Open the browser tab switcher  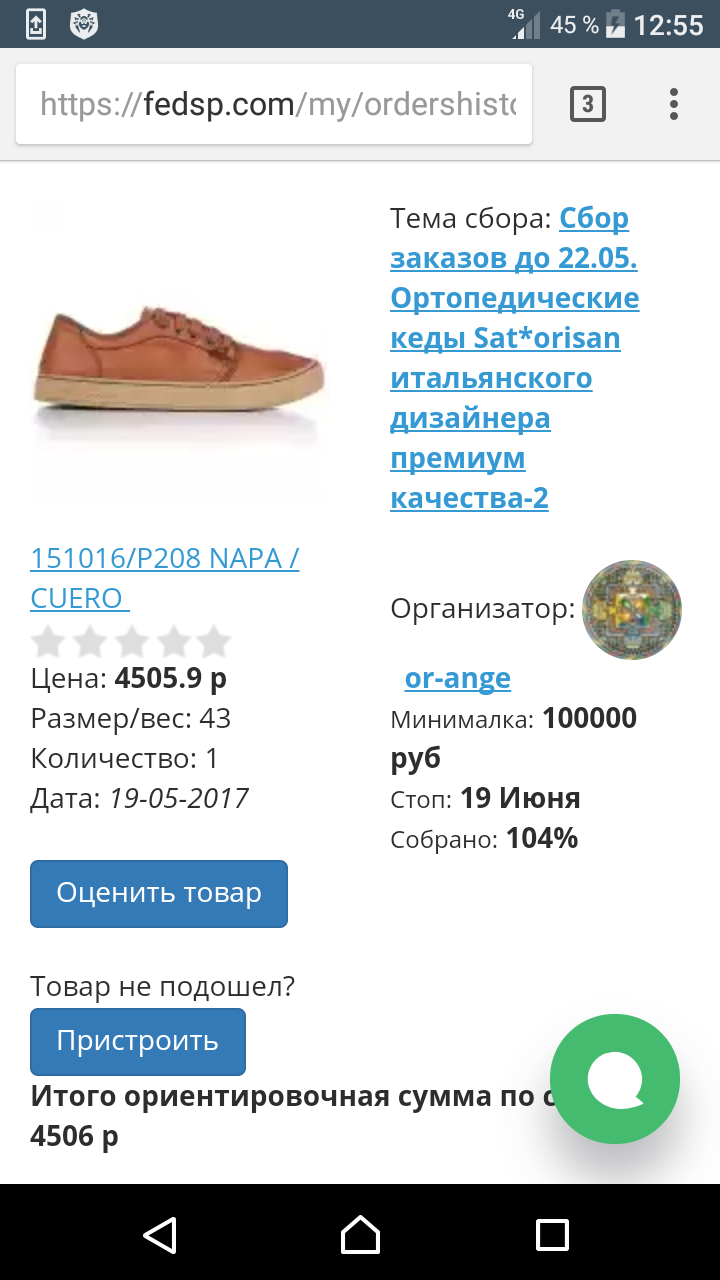[x=587, y=104]
